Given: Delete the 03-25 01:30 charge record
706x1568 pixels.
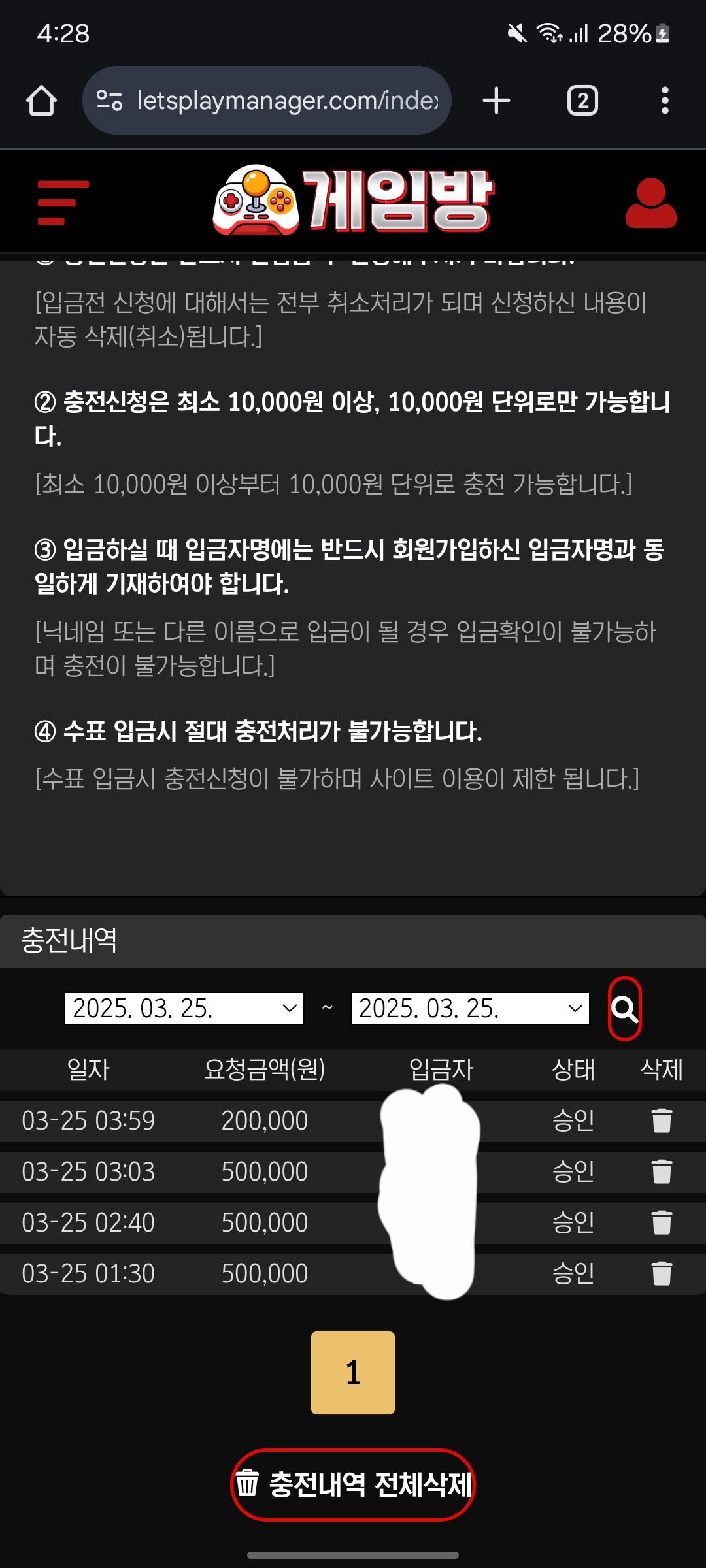Looking at the screenshot, I should pyautogui.click(x=662, y=1273).
